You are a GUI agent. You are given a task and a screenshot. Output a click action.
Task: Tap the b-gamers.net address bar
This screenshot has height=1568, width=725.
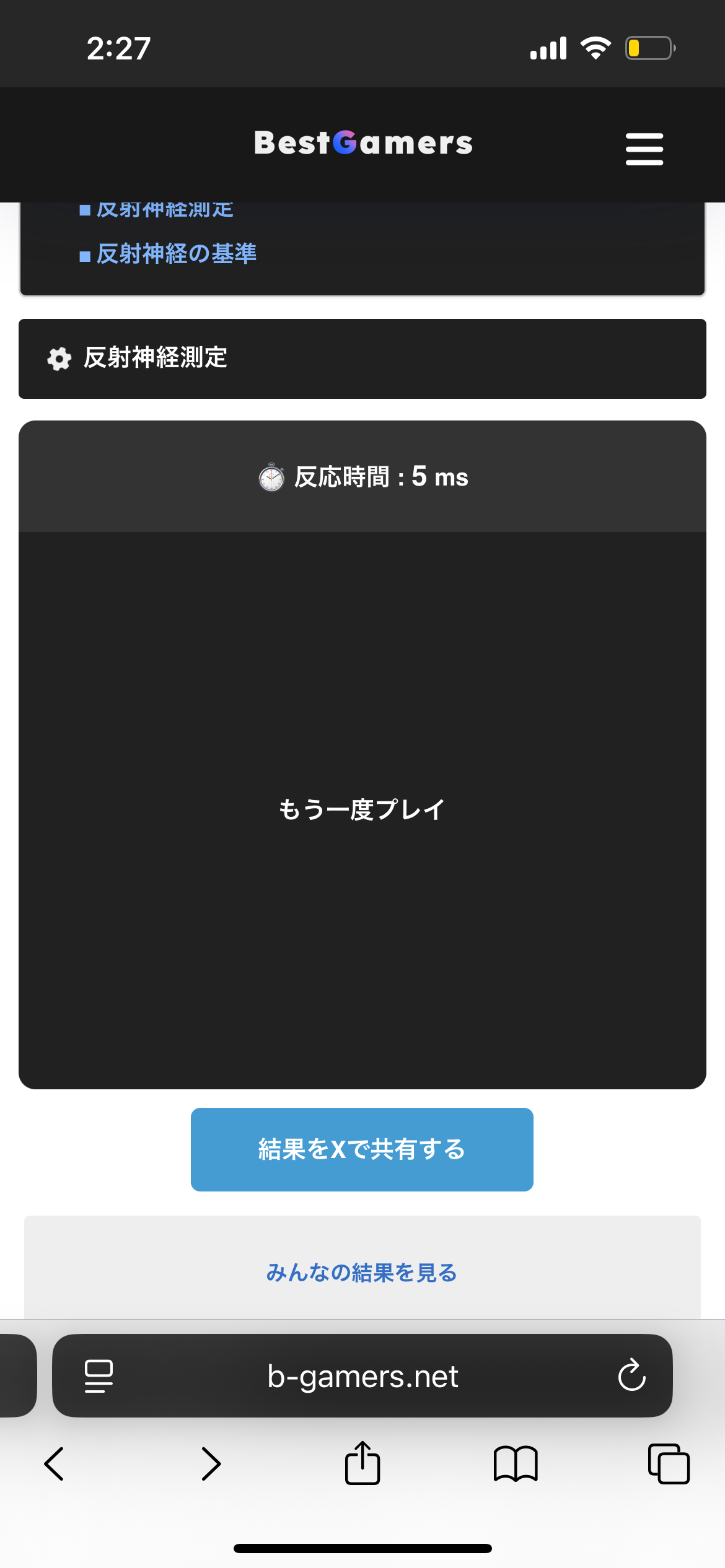click(362, 1375)
